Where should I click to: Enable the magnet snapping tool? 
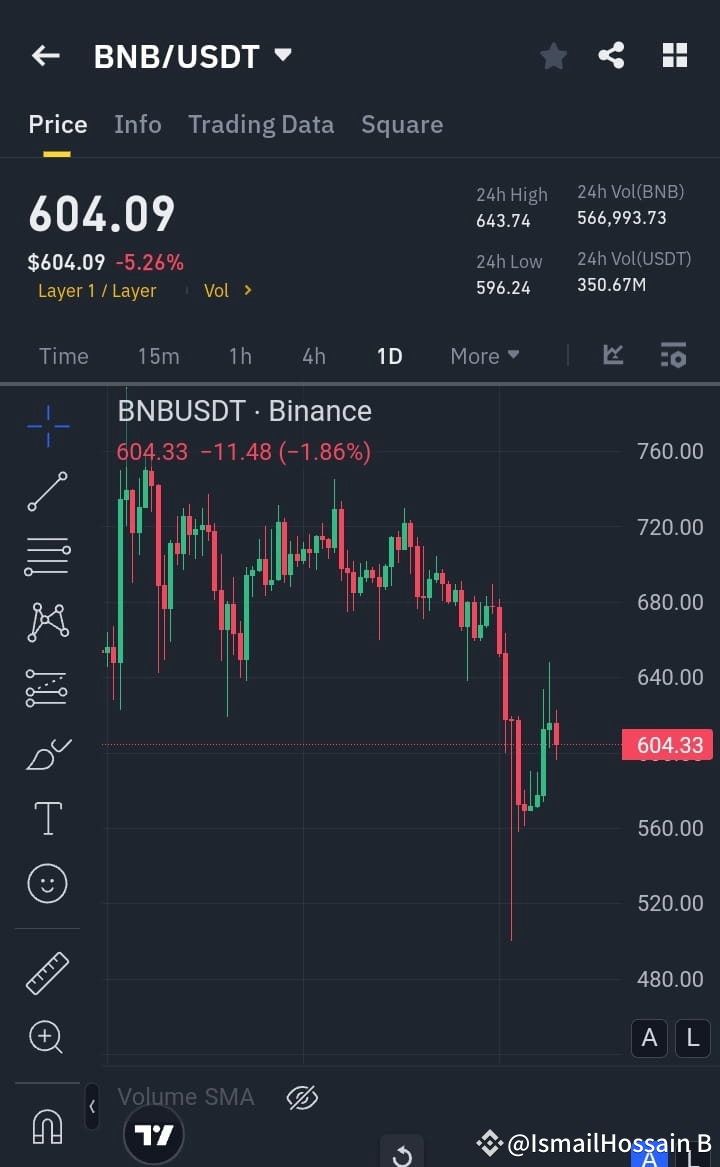point(46,1126)
